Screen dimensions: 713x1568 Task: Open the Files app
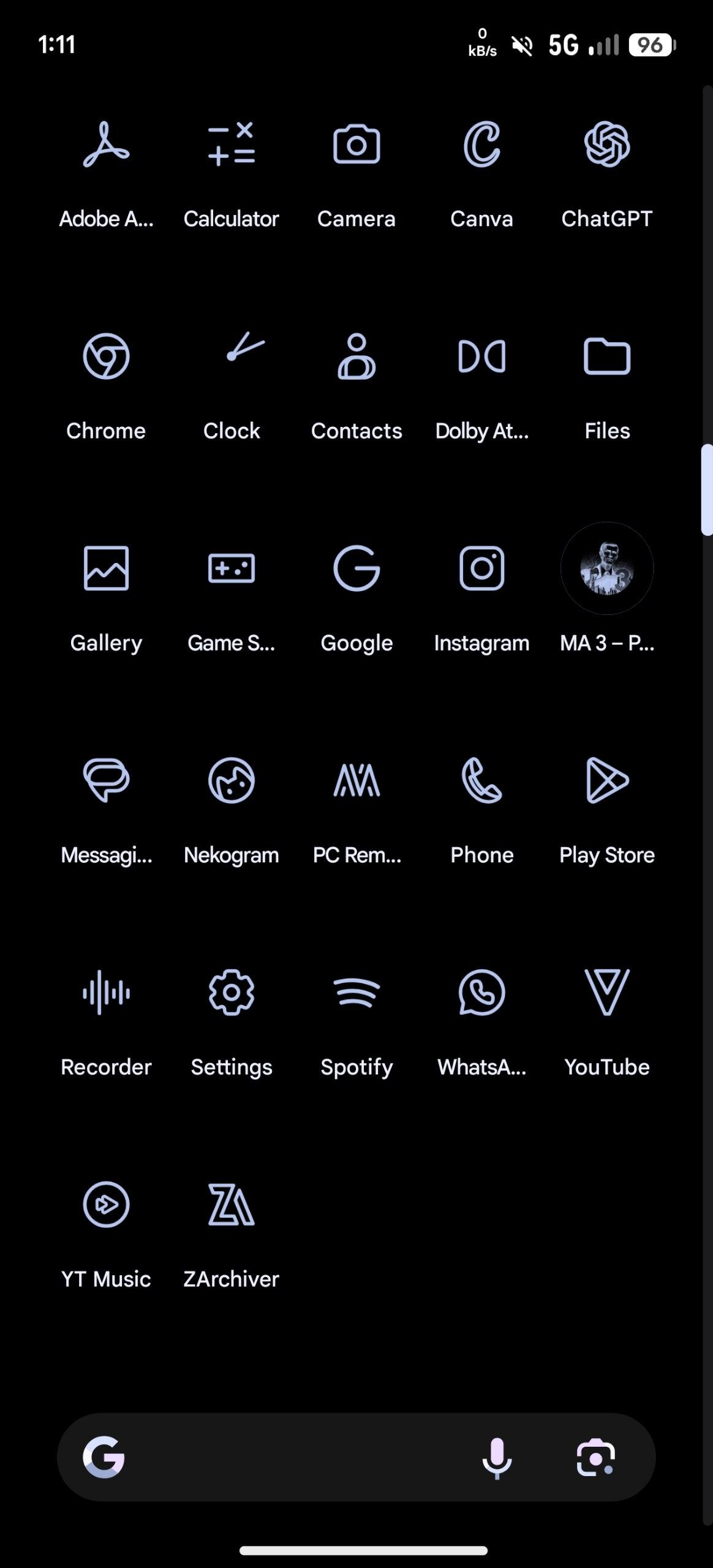606,356
